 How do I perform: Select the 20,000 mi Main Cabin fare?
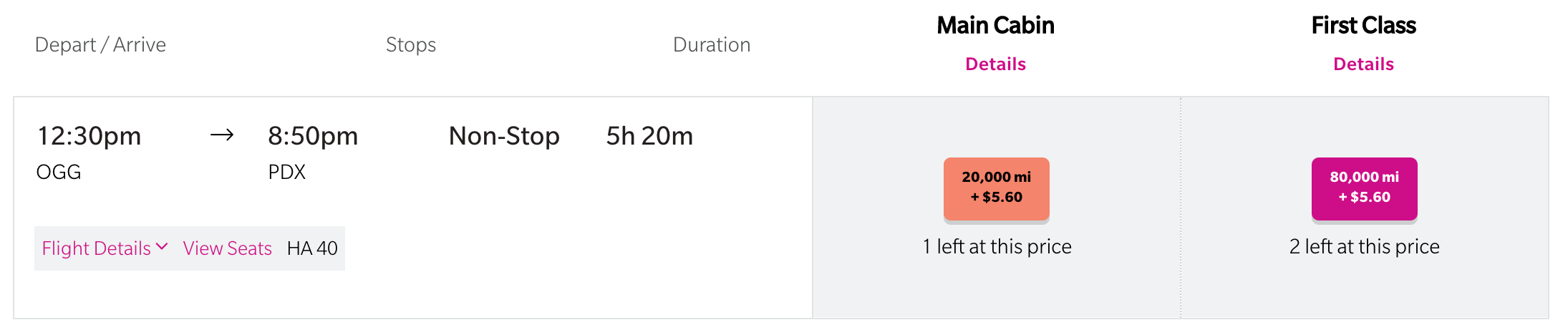(996, 188)
